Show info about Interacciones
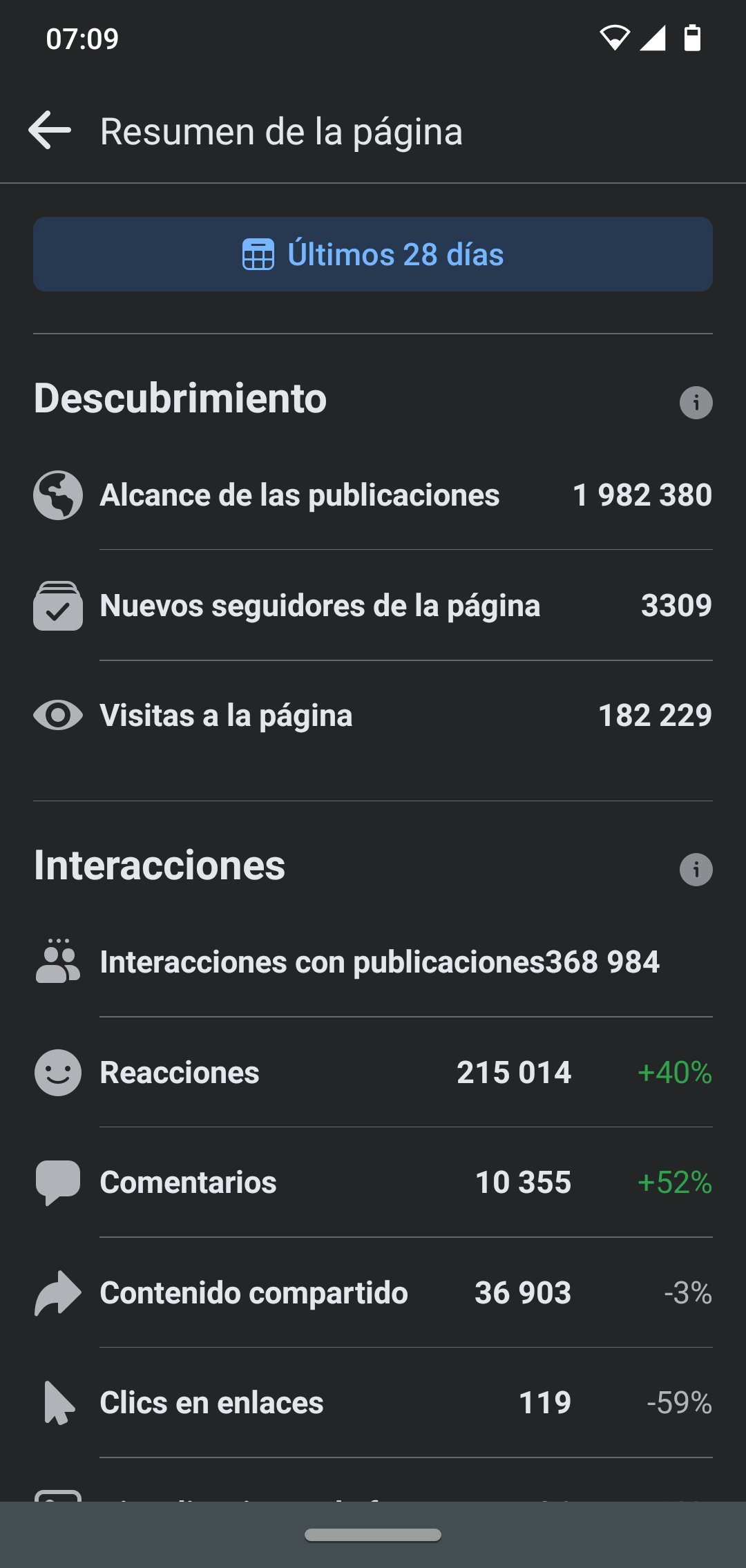Viewport: 746px width, 1568px height. click(696, 869)
